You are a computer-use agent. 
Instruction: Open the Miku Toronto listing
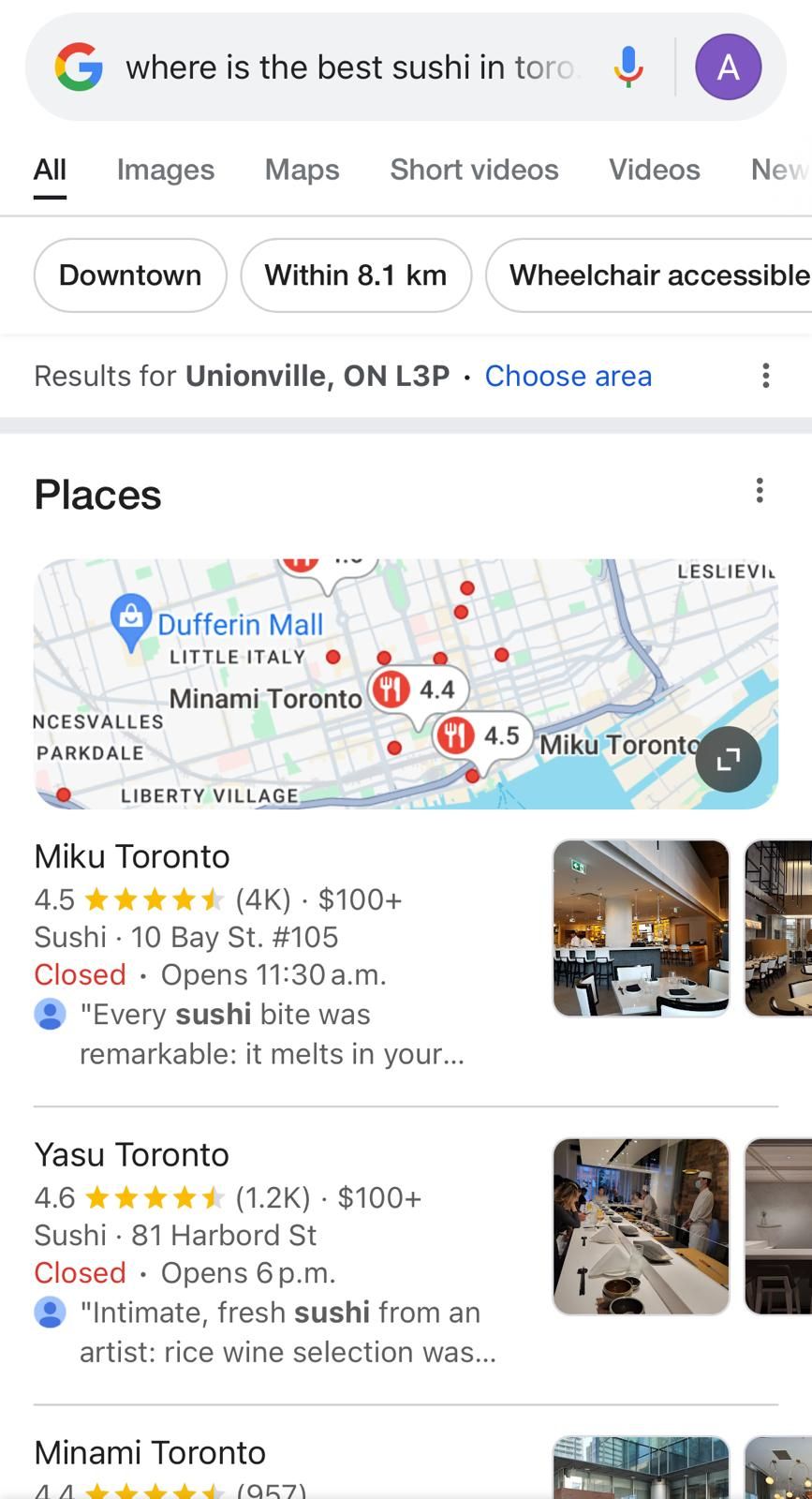[x=132, y=856]
